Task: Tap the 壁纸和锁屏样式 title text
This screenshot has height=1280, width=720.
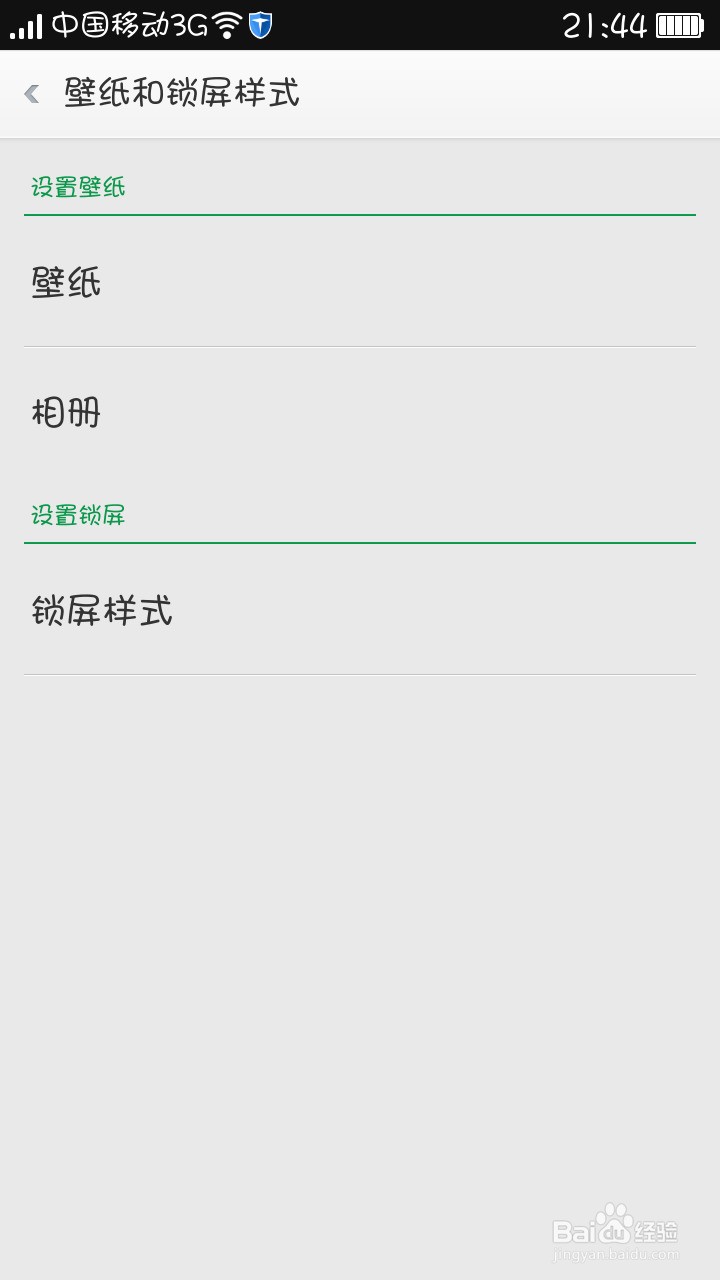Action: [x=180, y=92]
